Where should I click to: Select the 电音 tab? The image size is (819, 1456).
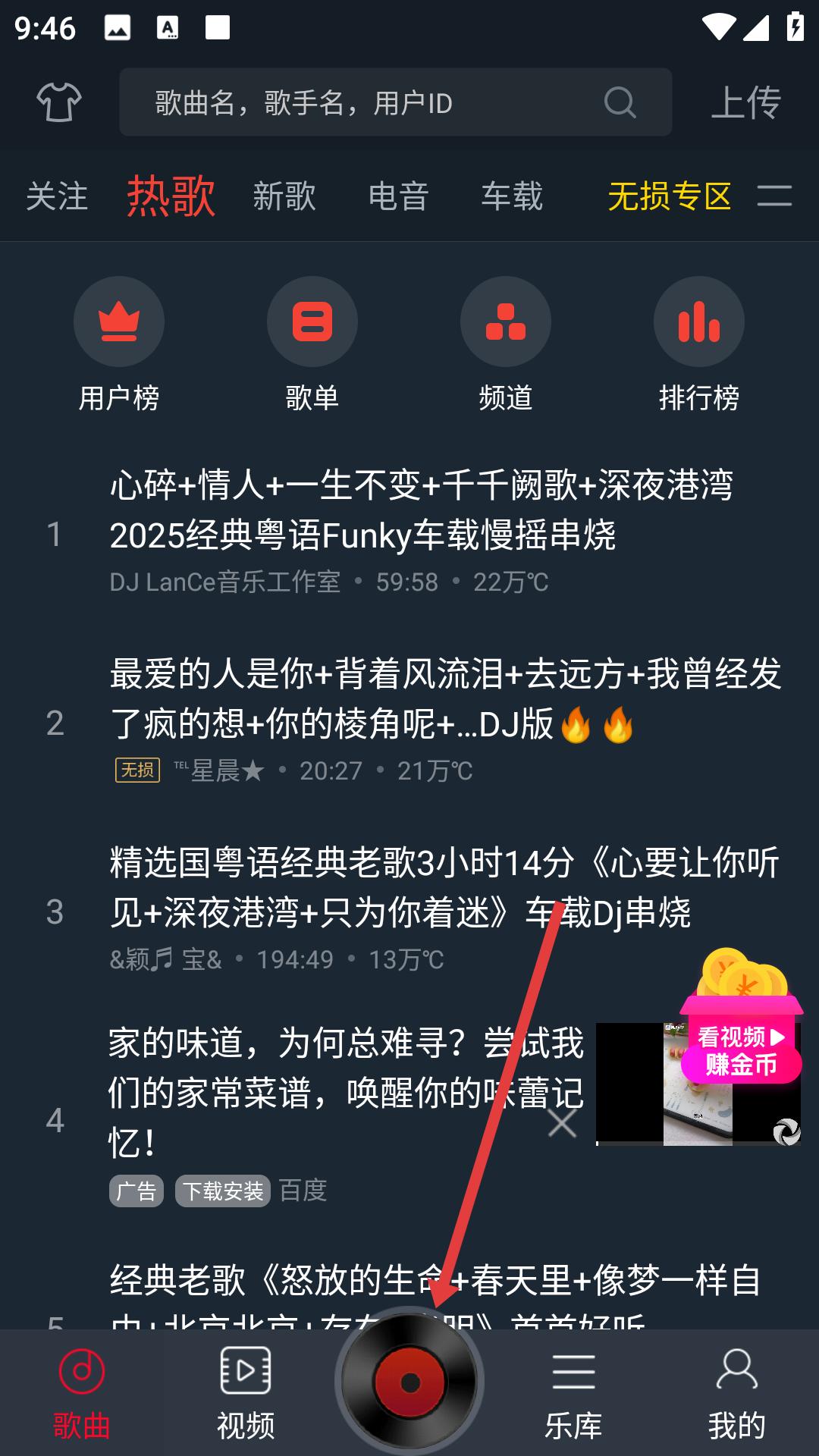click(398, 196)
